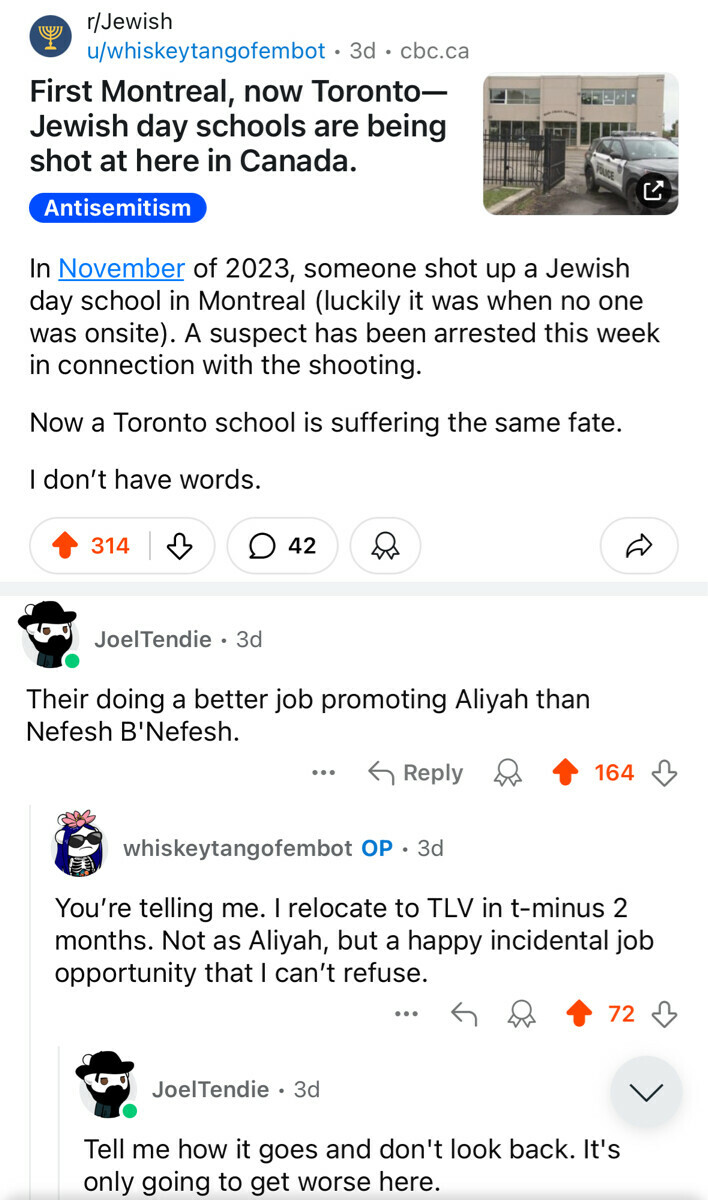The width and height of the screenshot is (708, 1200).
Task: Downvote whiskeytangofembot's comment with 72 votes
Action: coord(665,1014)
